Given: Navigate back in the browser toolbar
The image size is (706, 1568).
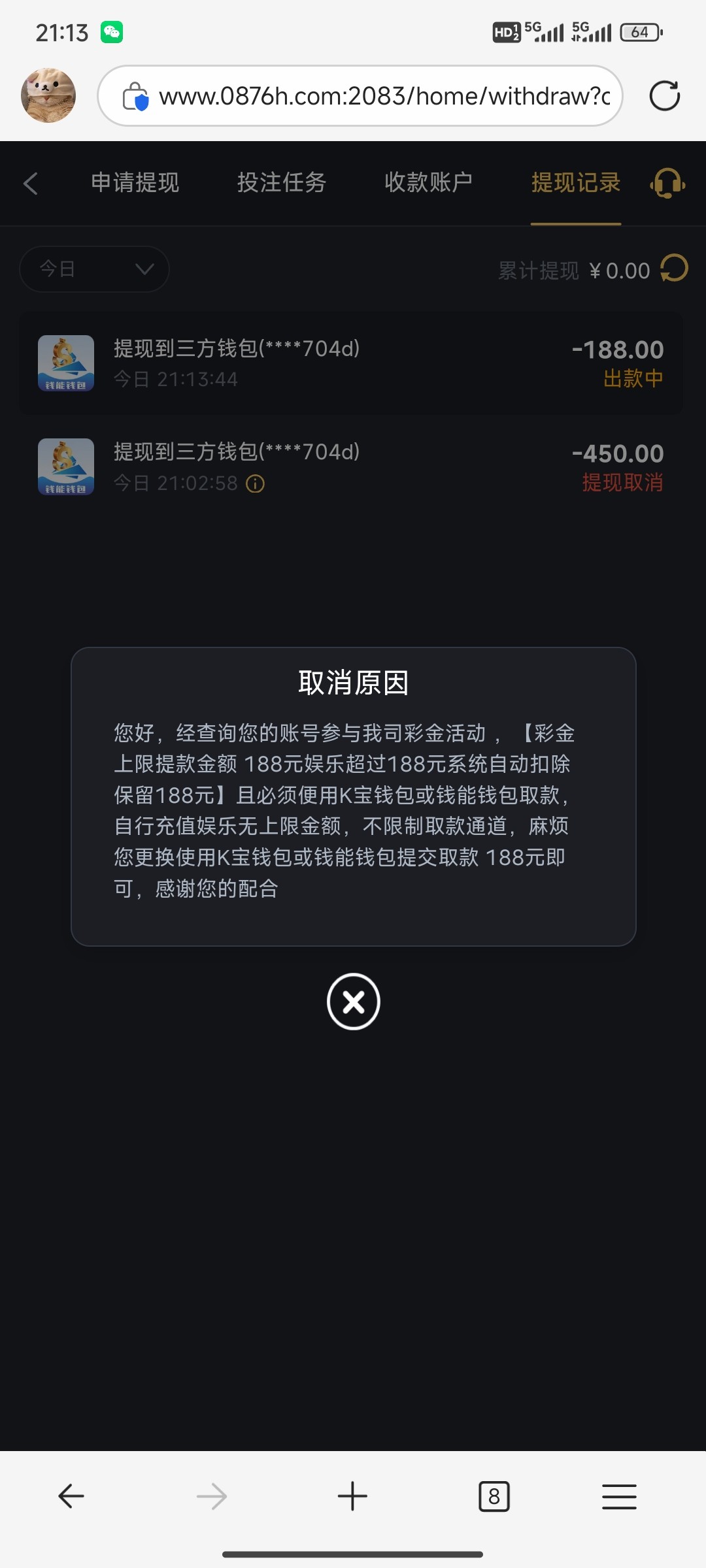Looking at the screenshot, I should coord(71,1496).
